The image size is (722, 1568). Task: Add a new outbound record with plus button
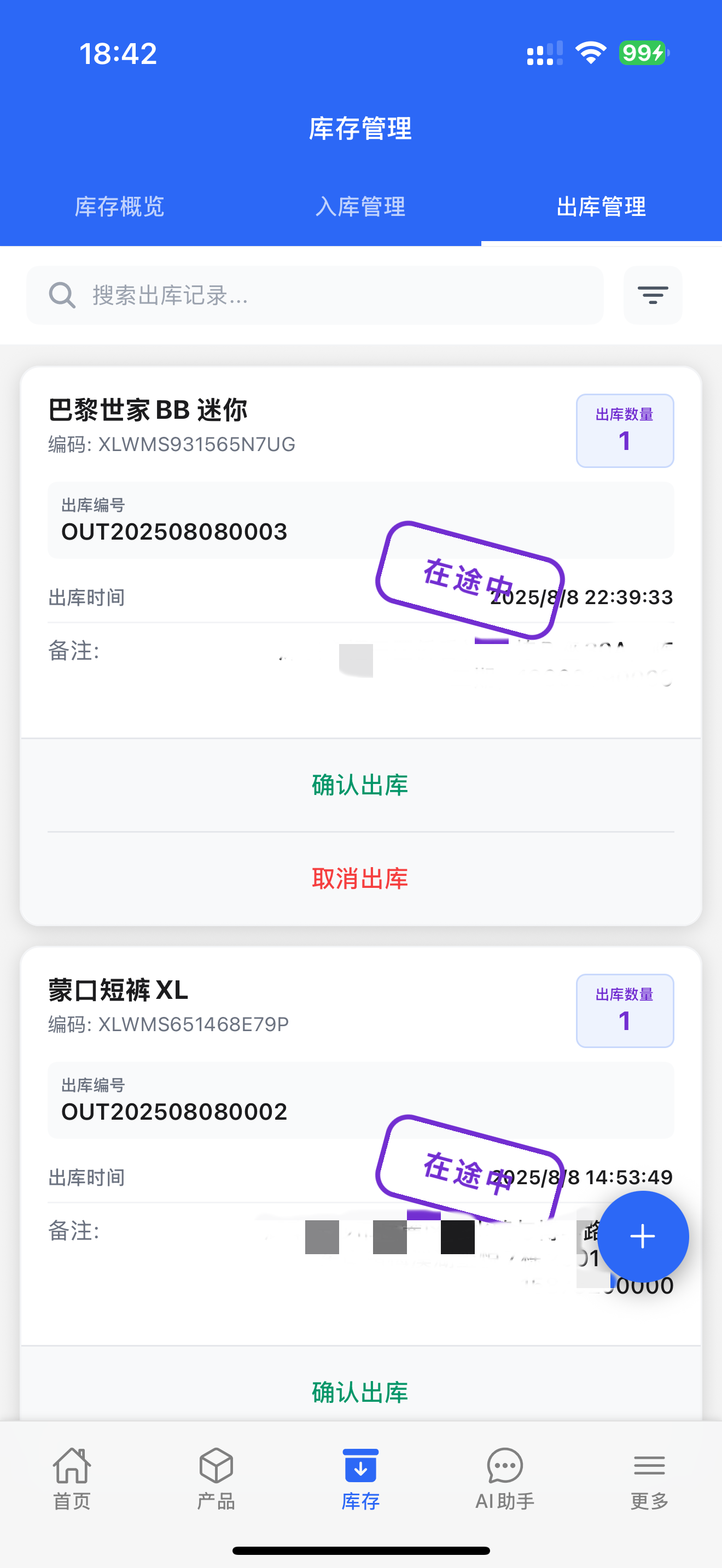click(x=642, y=1236)
